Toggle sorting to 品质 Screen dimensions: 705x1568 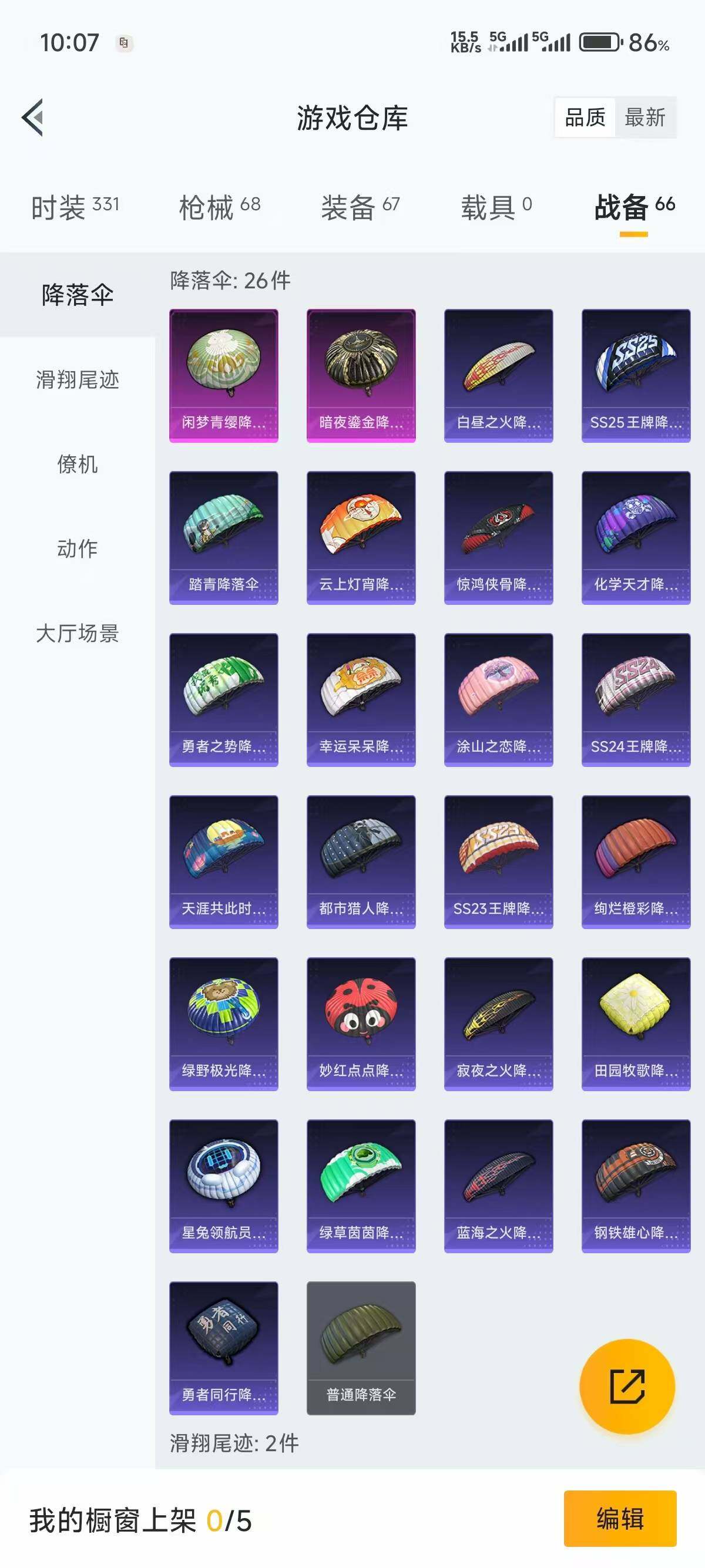tap(585, 119)
